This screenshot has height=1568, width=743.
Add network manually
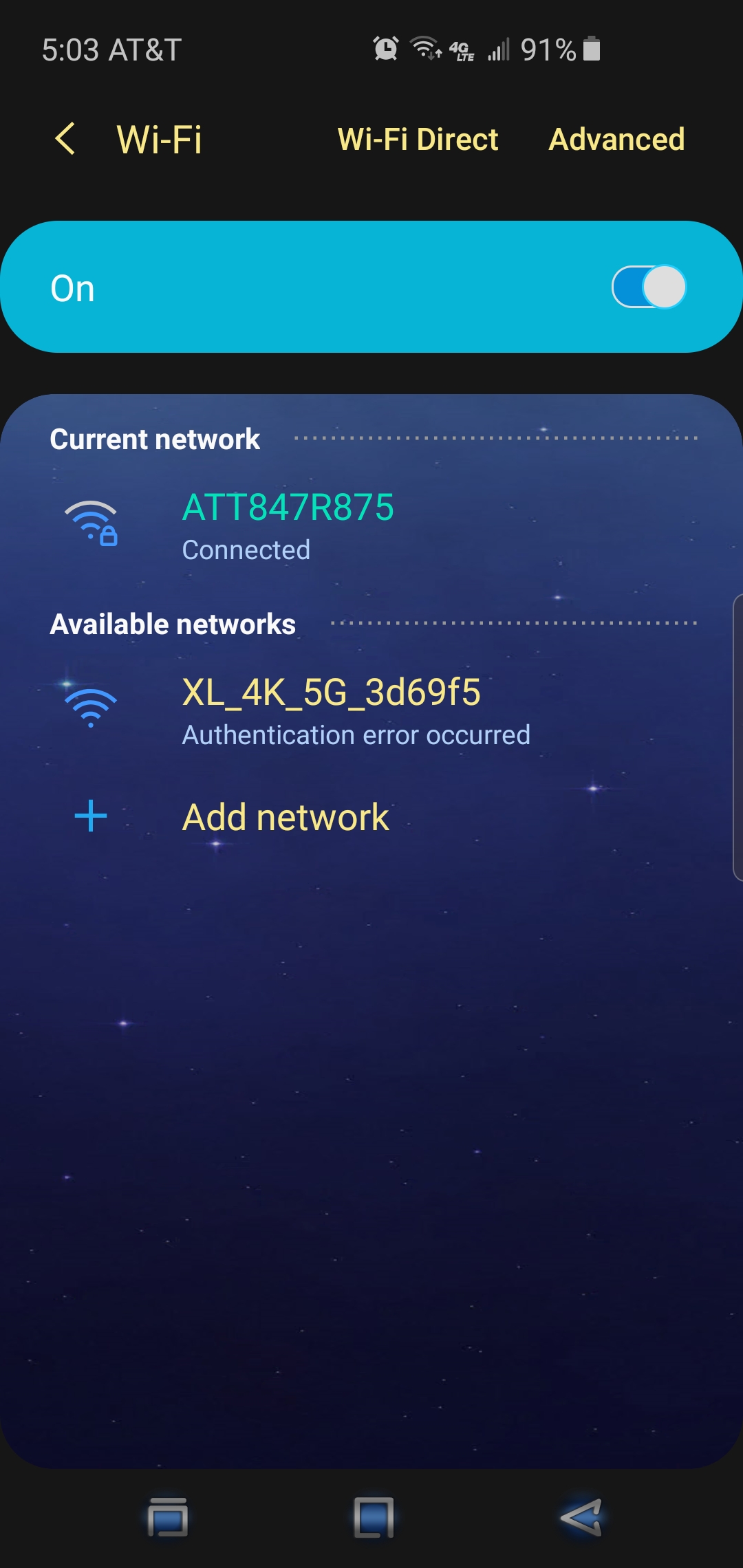(371, 817)
